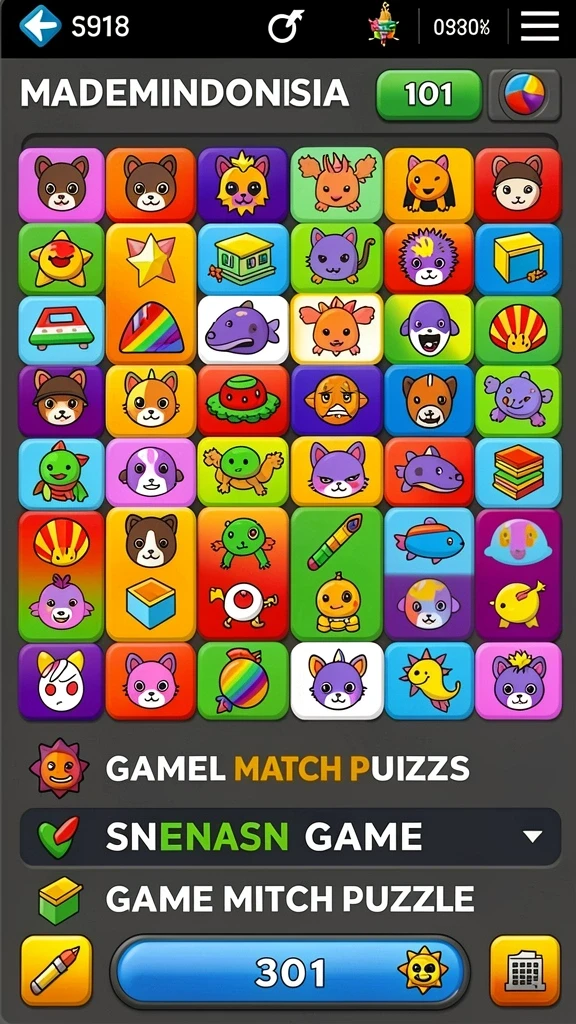576x1024 pixels.
Task: Select the purple fish tile on white
Action: pos(243,329)
